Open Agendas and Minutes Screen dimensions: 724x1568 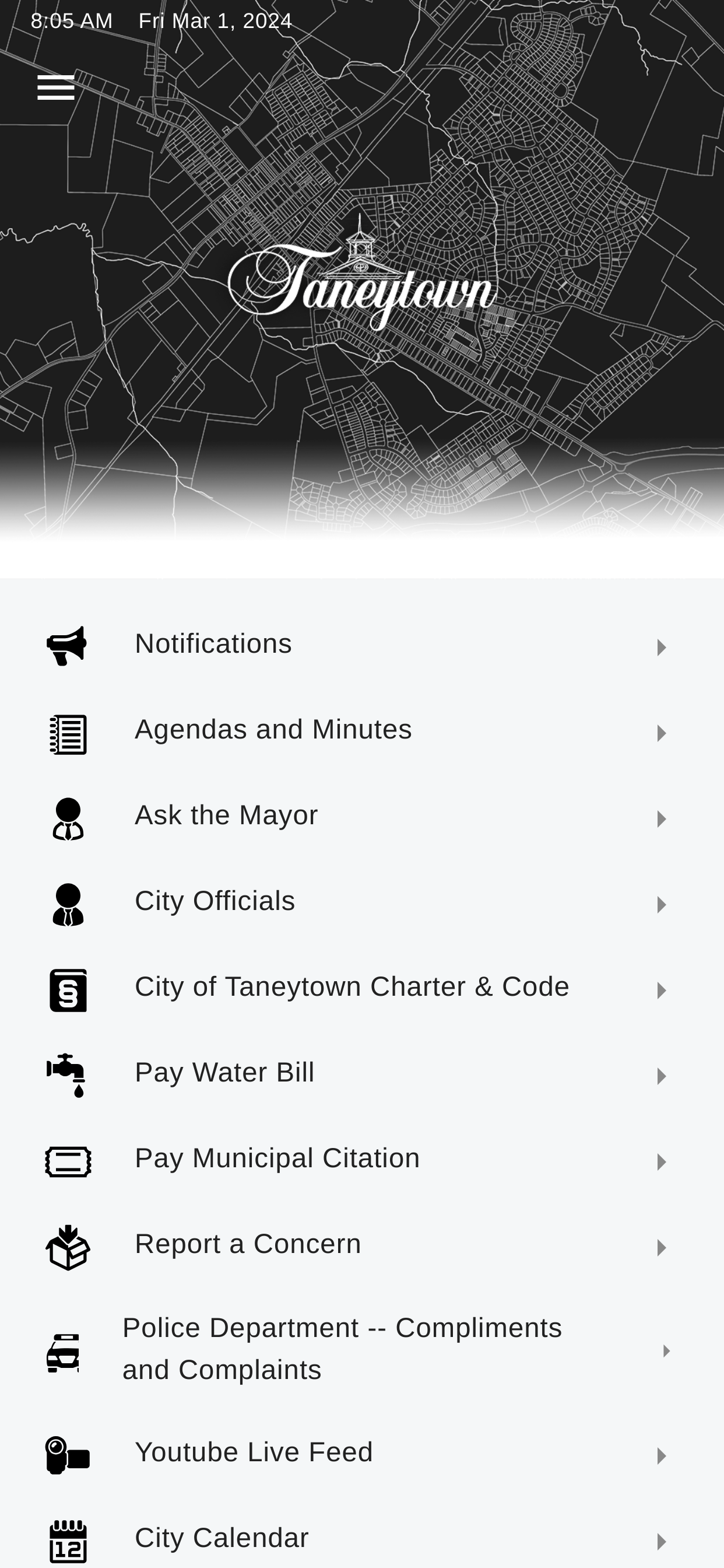(x=362, y=731)
